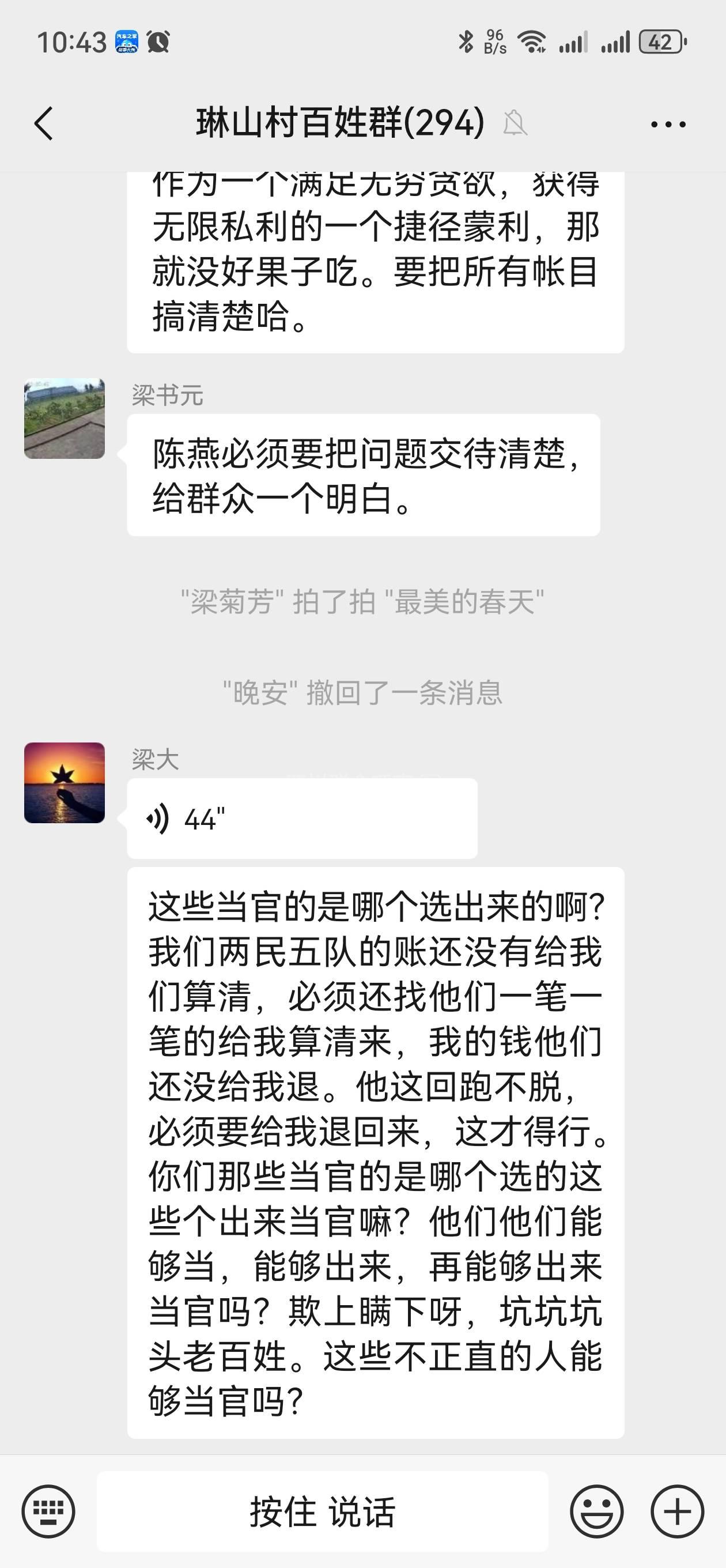Play 梁大's 44-second voice message
The width and height of the screenshot is (726, 1568).
point(301,819)
